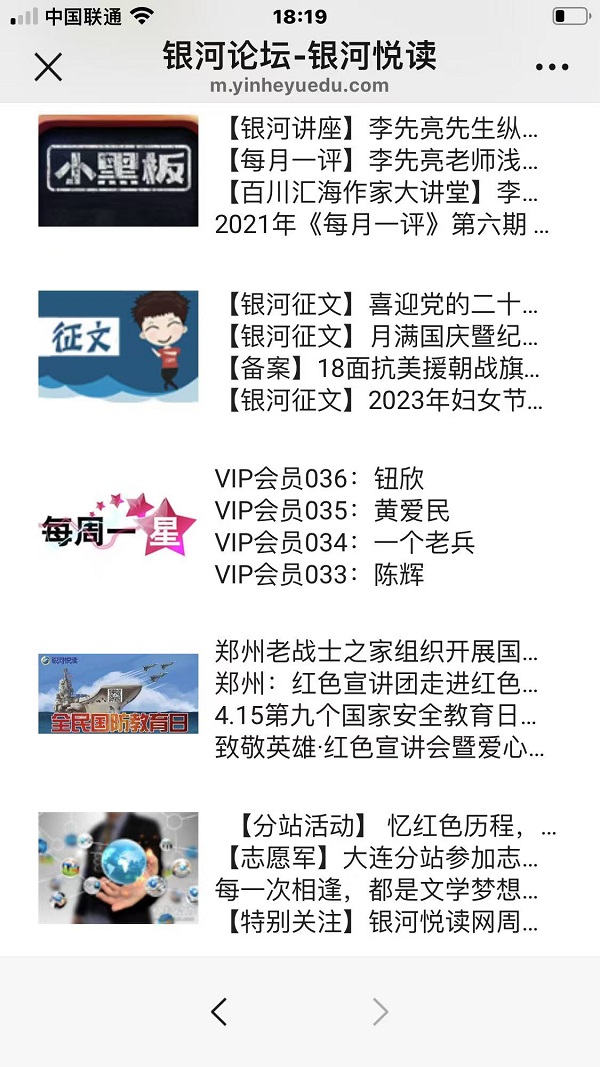
Task: Open 2021年《每月一评》第六期 article
Action: 382,224
